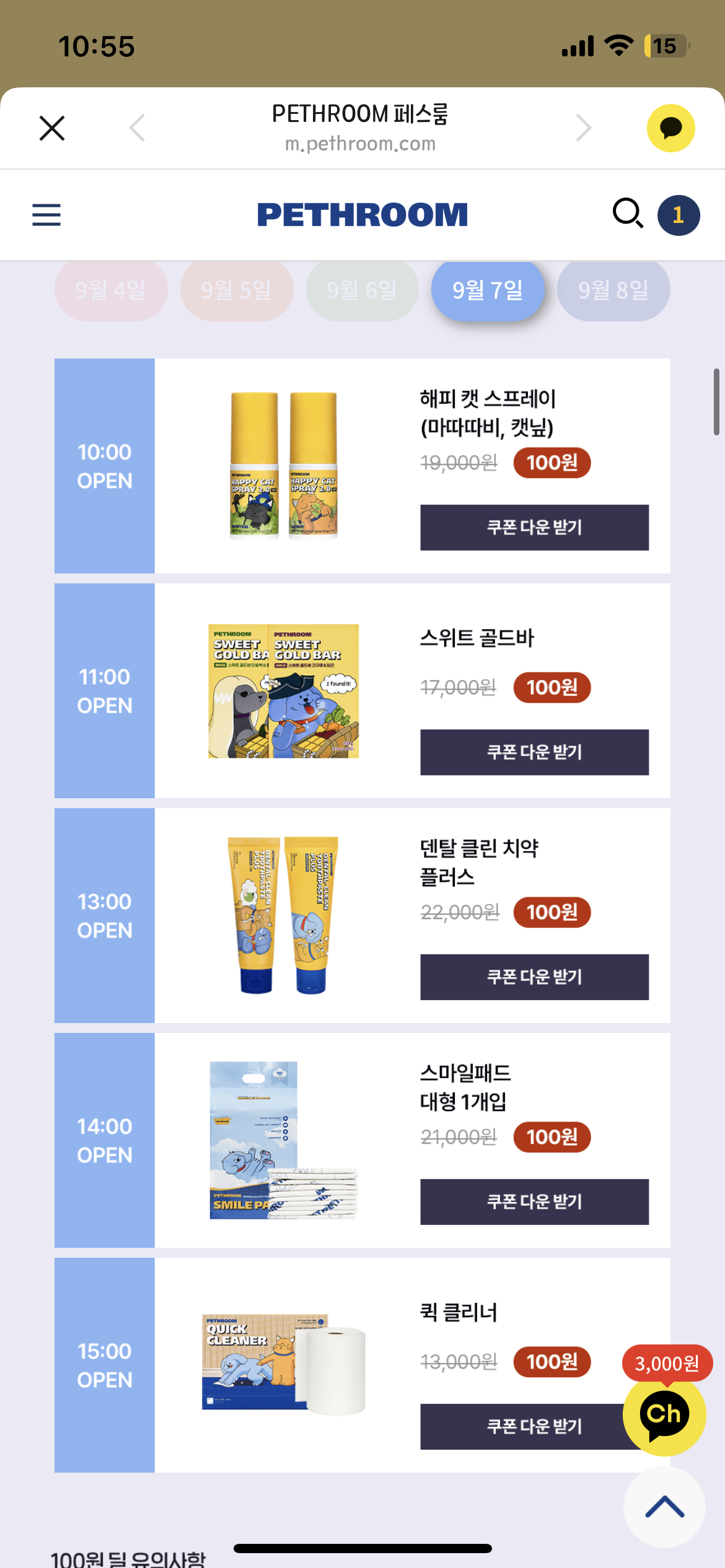The image size is (725, 1568).
Task: Open the yellow chat bubble icon
Action: click(x=670, y=128)
